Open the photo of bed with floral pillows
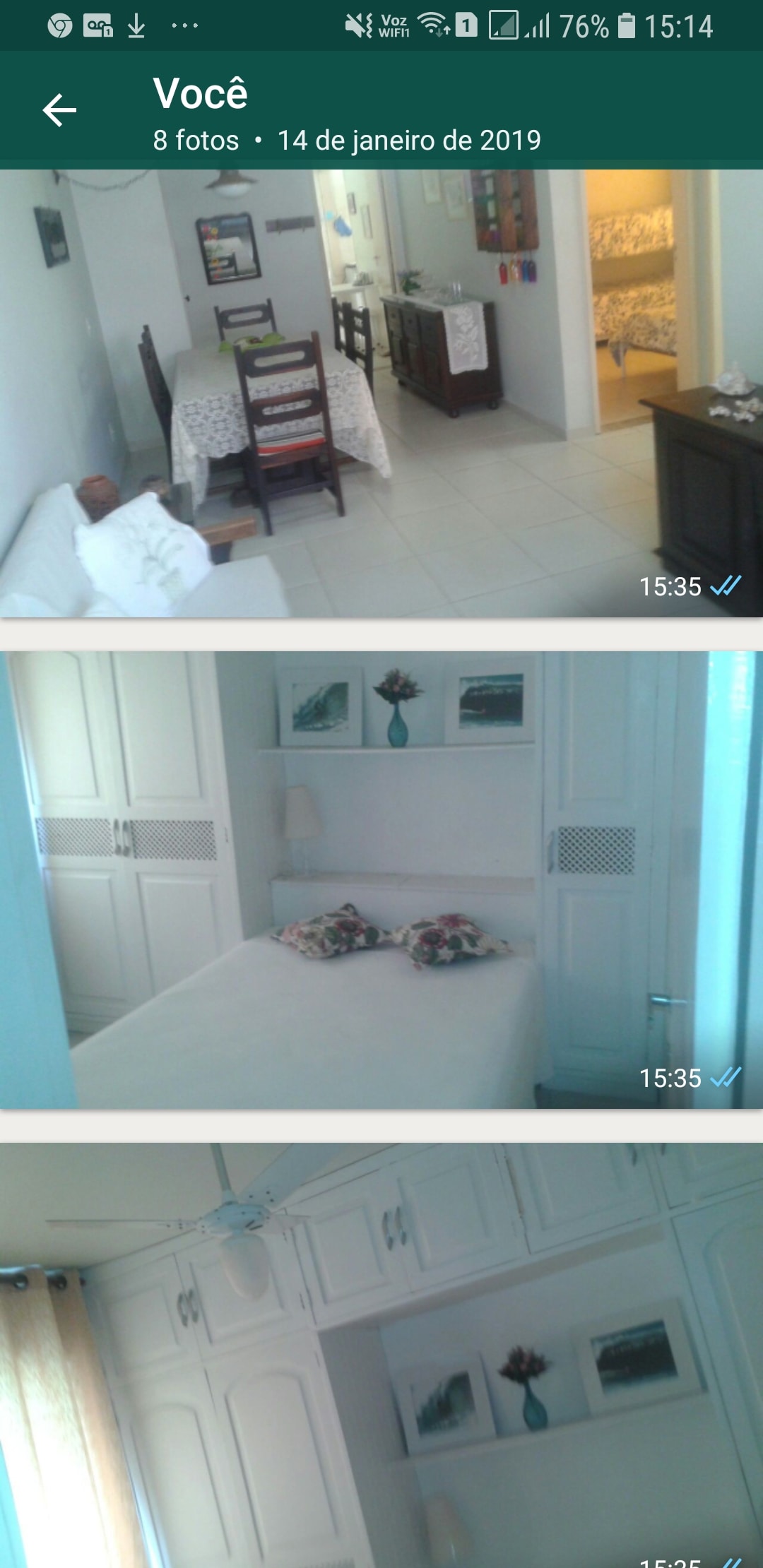The height and width of the screenshot is (1568, 763). click(381, 879)
